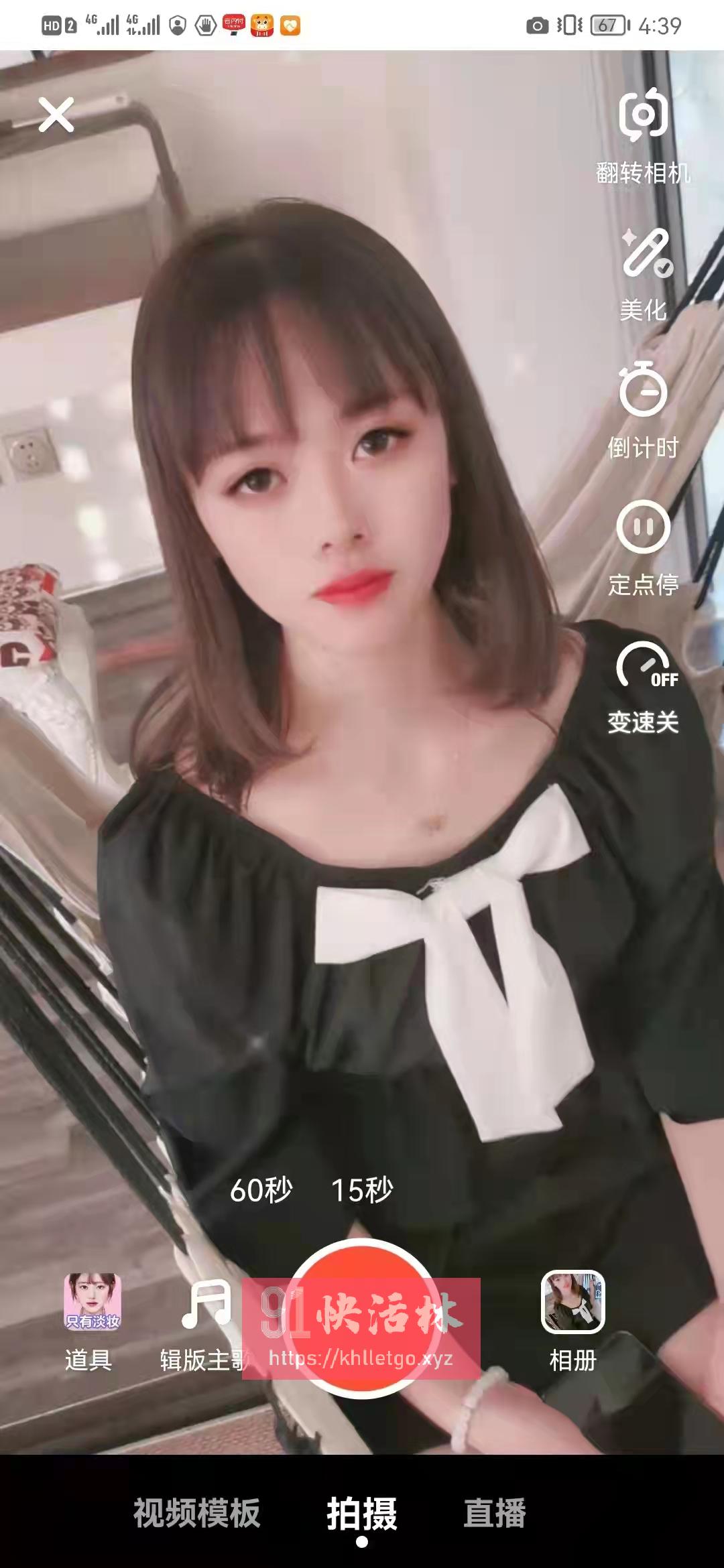The height and width of the screenshot is (1568, 724).
Task: Switch to the 视频模板 tab
Action: coord(196,1513)
